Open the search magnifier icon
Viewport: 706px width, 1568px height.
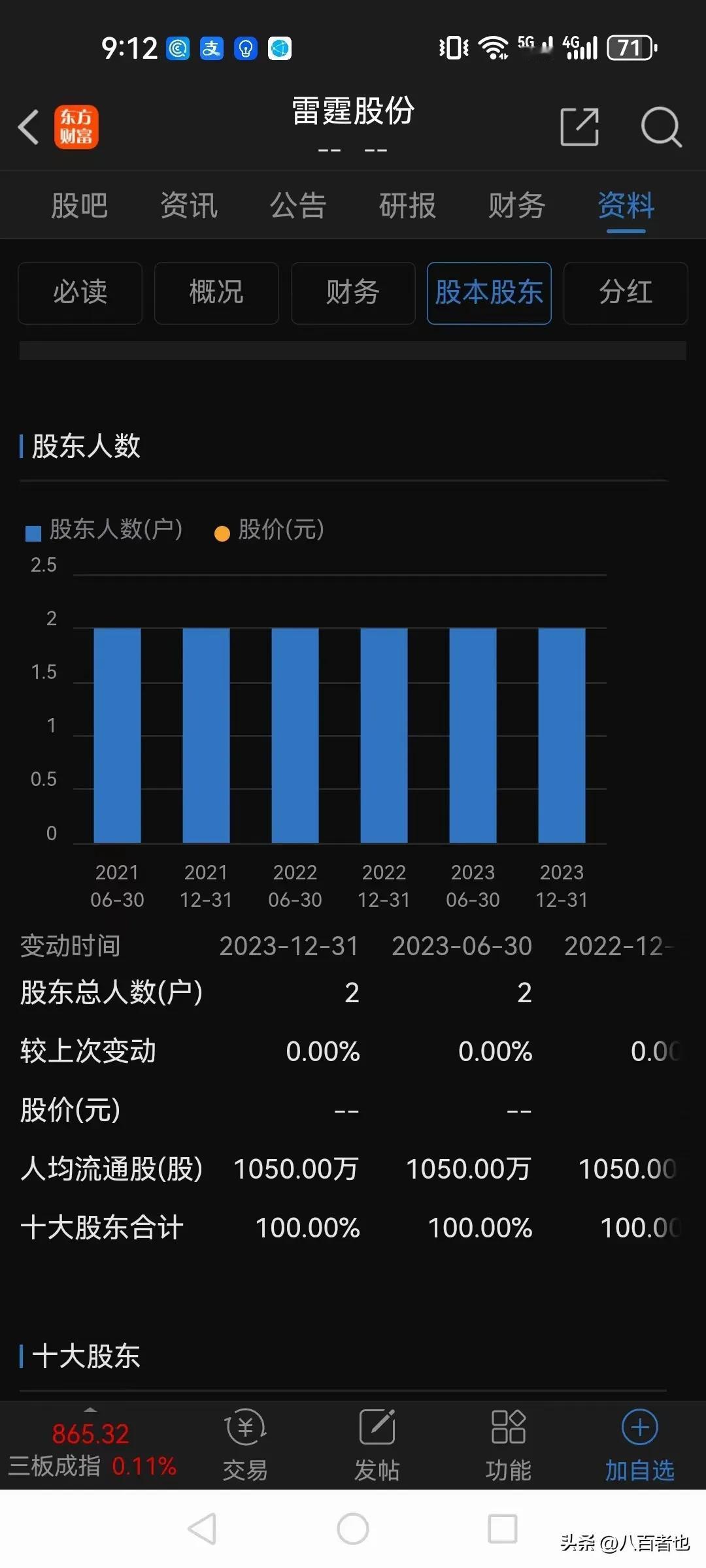(661, 127)
